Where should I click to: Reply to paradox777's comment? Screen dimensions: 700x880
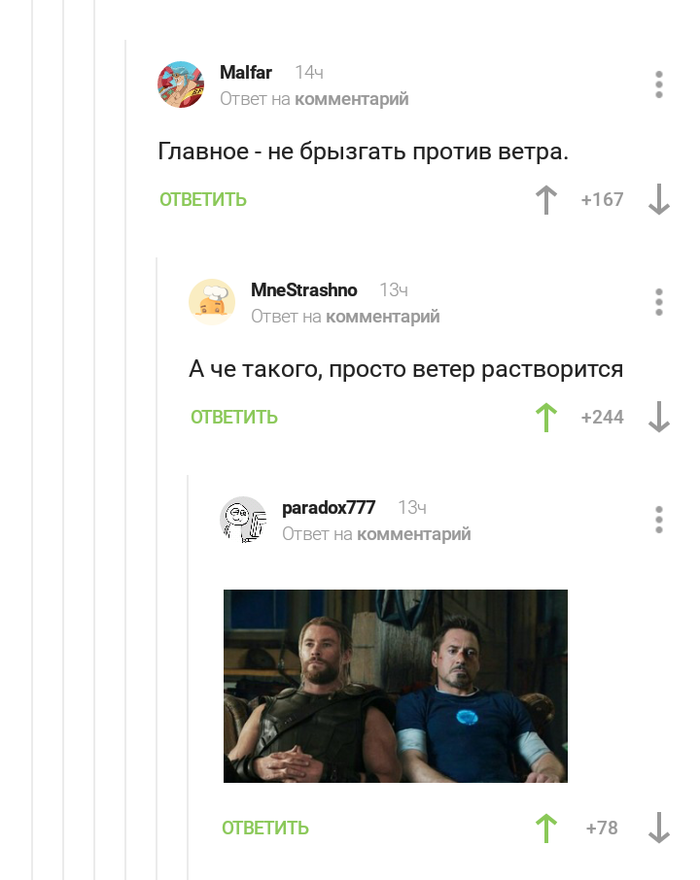[265, 828]
